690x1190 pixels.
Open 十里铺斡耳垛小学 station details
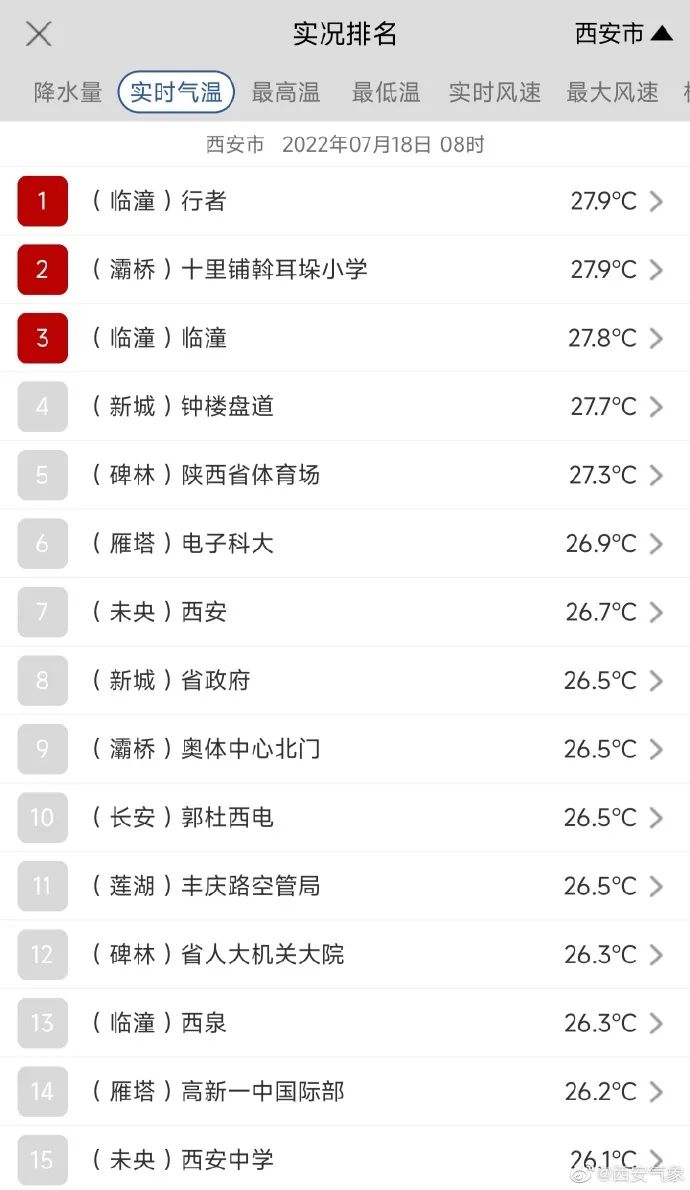[345, 270]
